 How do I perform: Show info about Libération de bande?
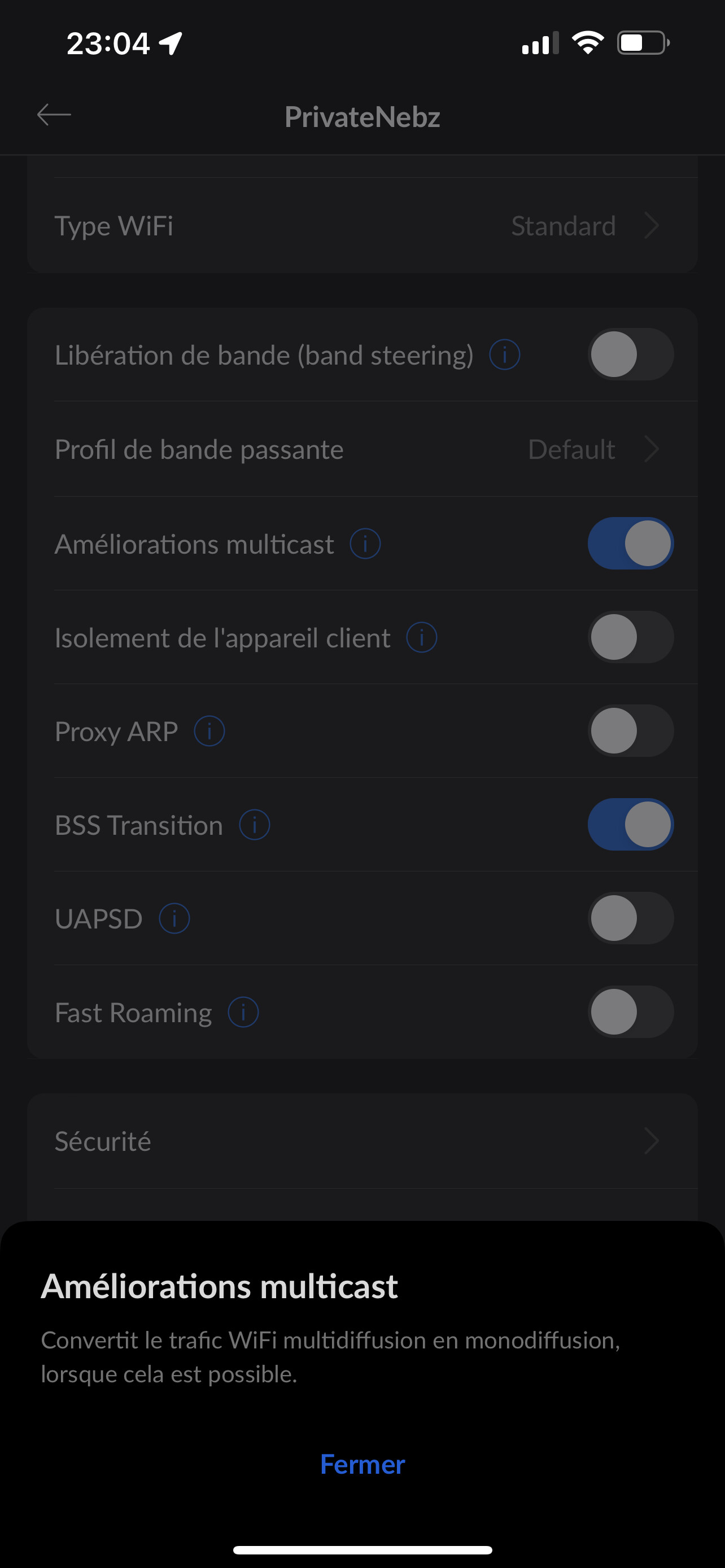[x=505, y=354]
